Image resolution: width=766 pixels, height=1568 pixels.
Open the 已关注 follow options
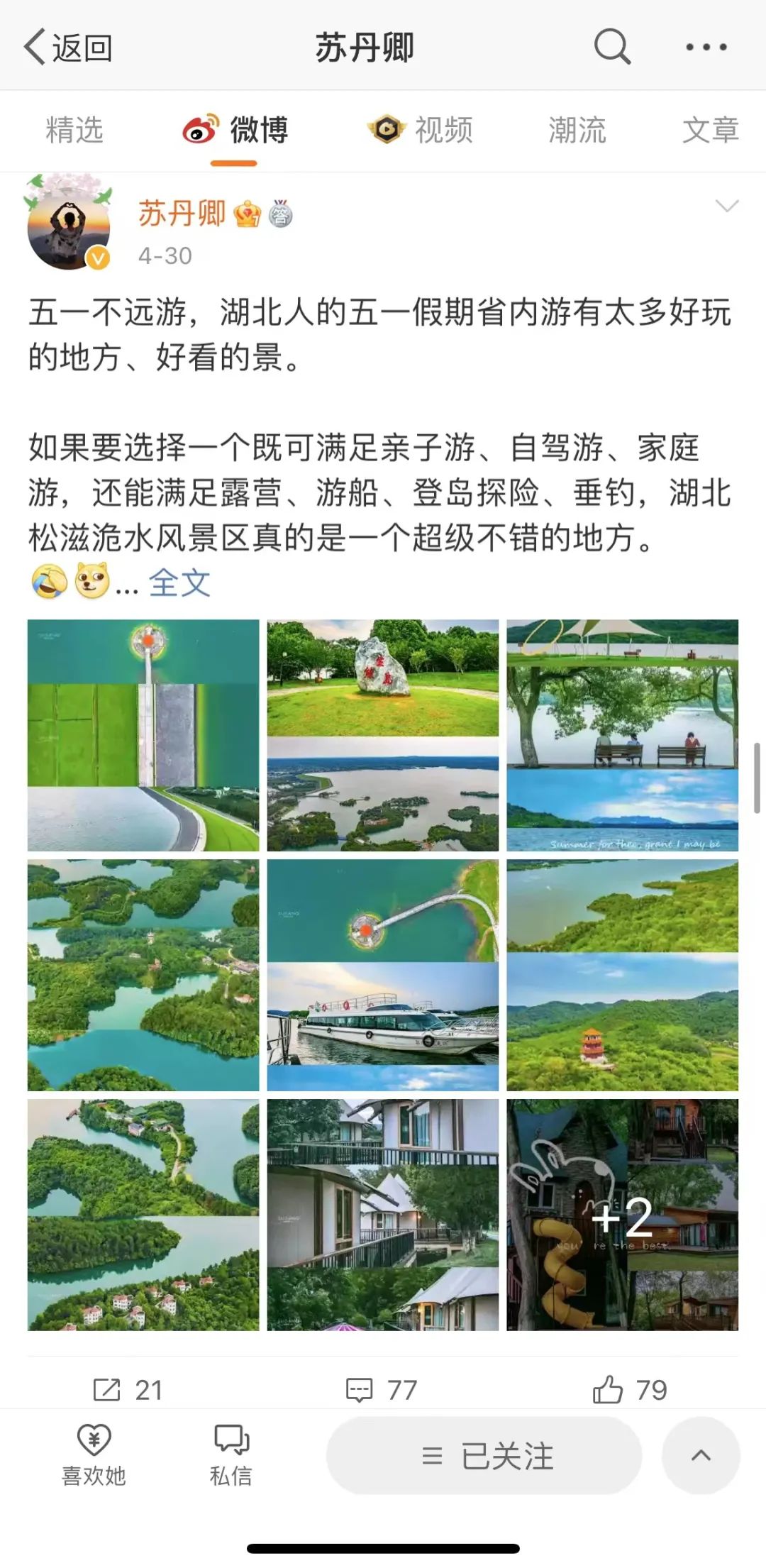click(x=484, y=1456)
